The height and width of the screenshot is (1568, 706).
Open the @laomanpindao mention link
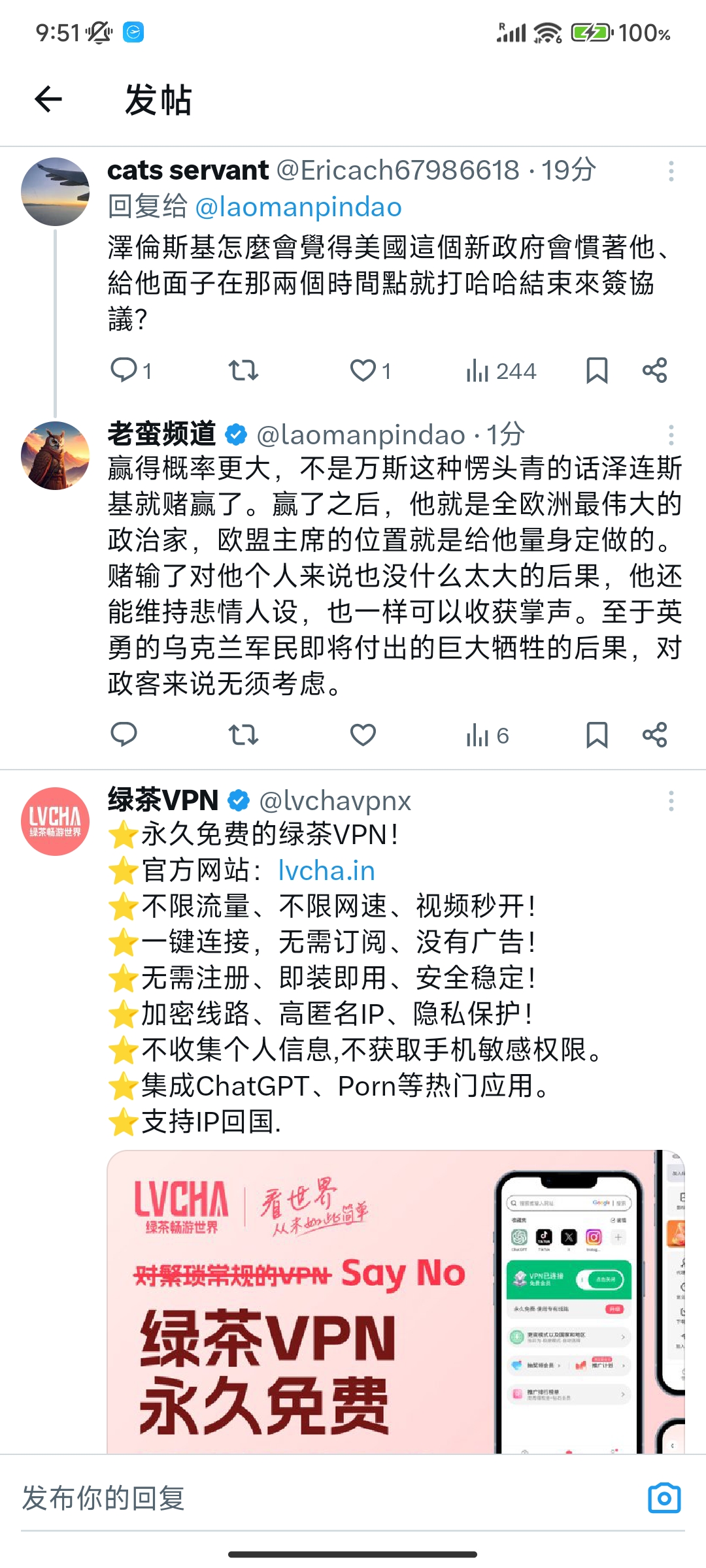298,207
